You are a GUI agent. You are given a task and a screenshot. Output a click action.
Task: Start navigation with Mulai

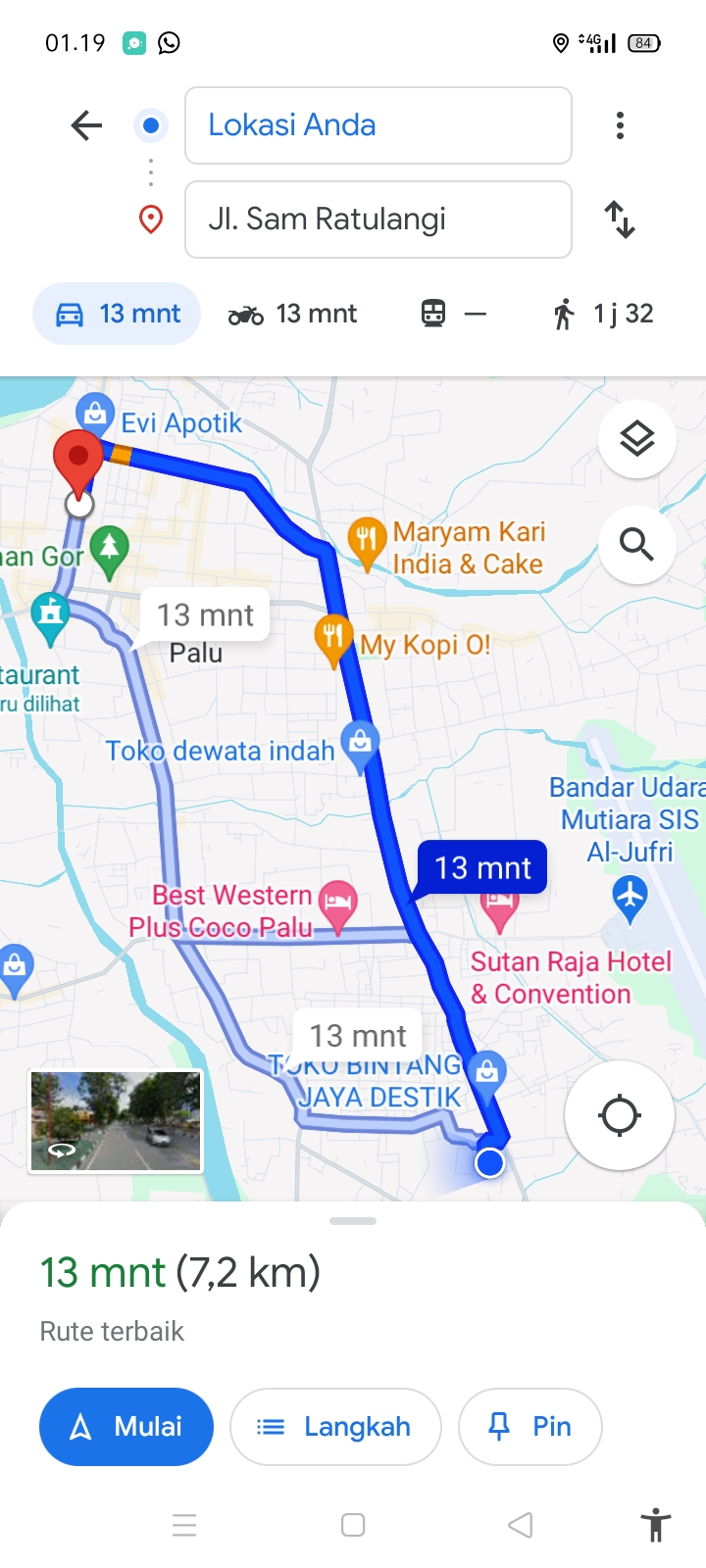(x=126, y=1427)
